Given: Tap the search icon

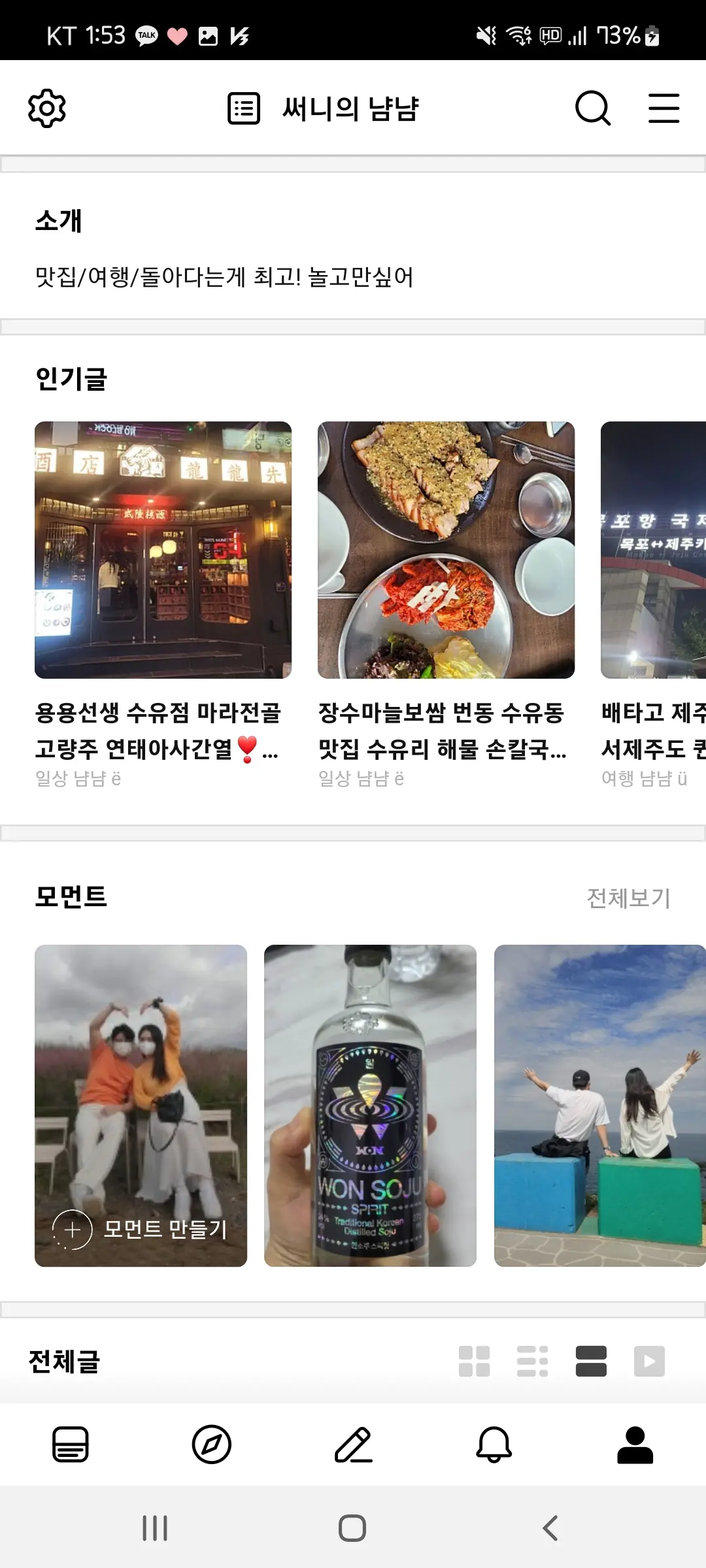Looking at the screenshot, I should [x=592, y=108].
